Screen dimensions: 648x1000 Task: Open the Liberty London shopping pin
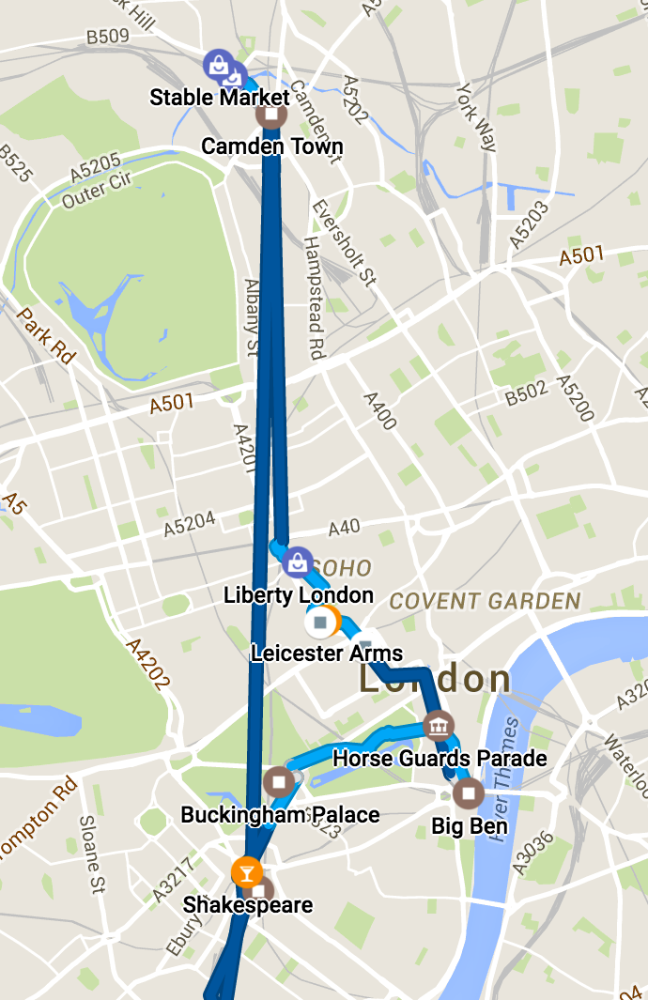pyautogui.click(x=297, y=562)
